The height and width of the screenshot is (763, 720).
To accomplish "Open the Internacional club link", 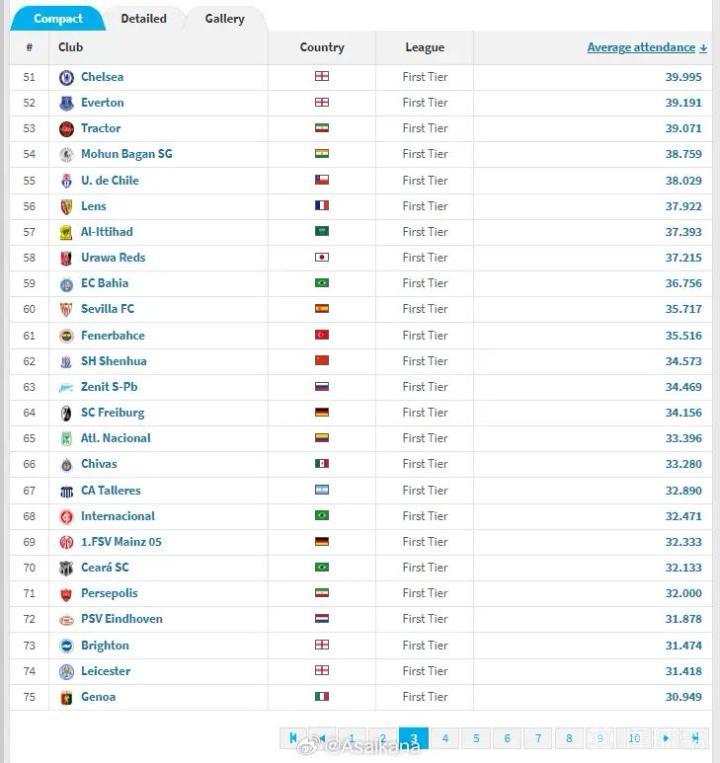I will [117, 516].
